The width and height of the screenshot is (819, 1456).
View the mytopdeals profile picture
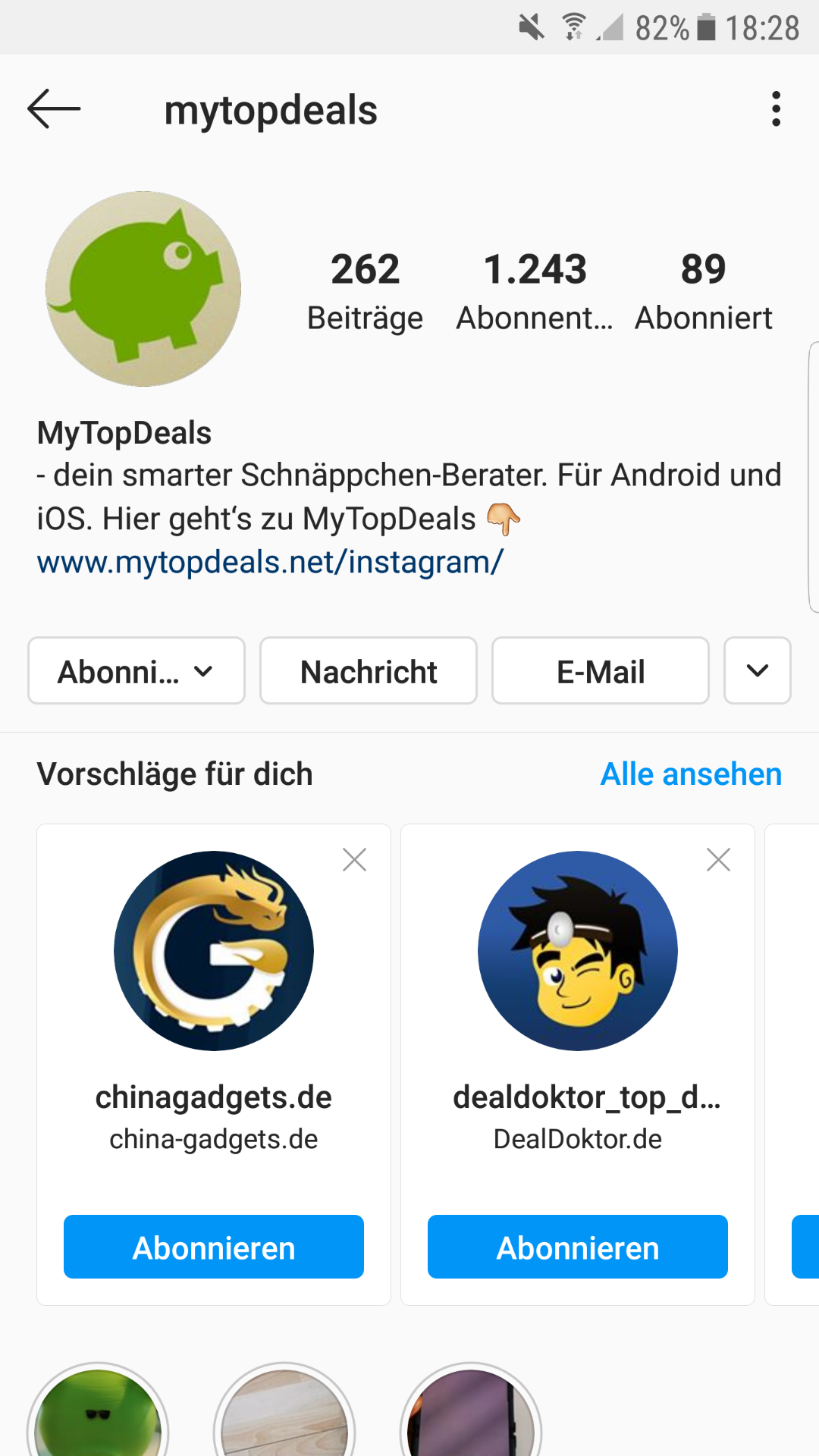click(x=143, y=289)
